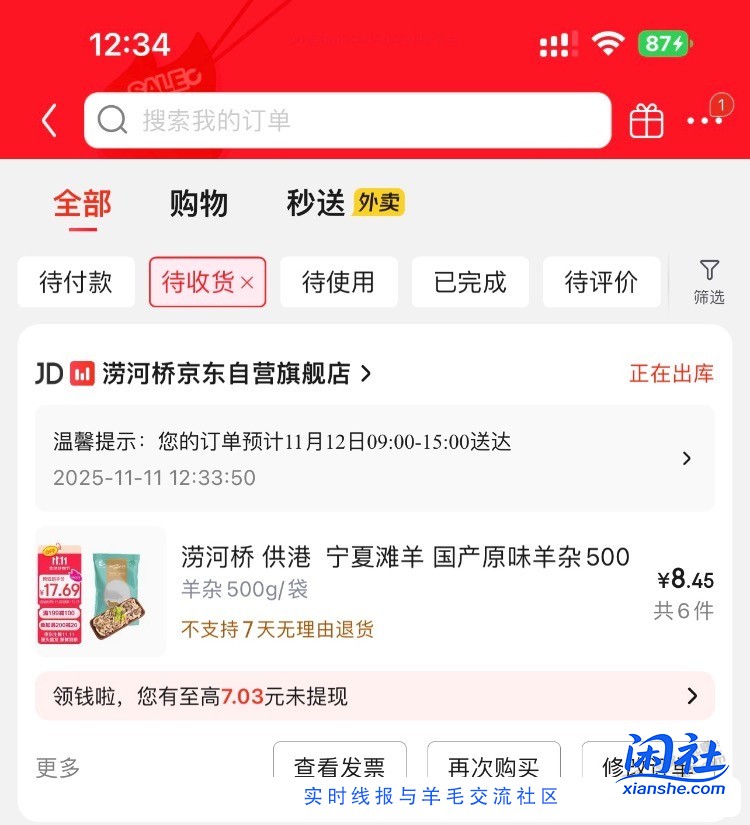Expand the delivery notice row chevron
750x825 pixels.
coord(687,458)
